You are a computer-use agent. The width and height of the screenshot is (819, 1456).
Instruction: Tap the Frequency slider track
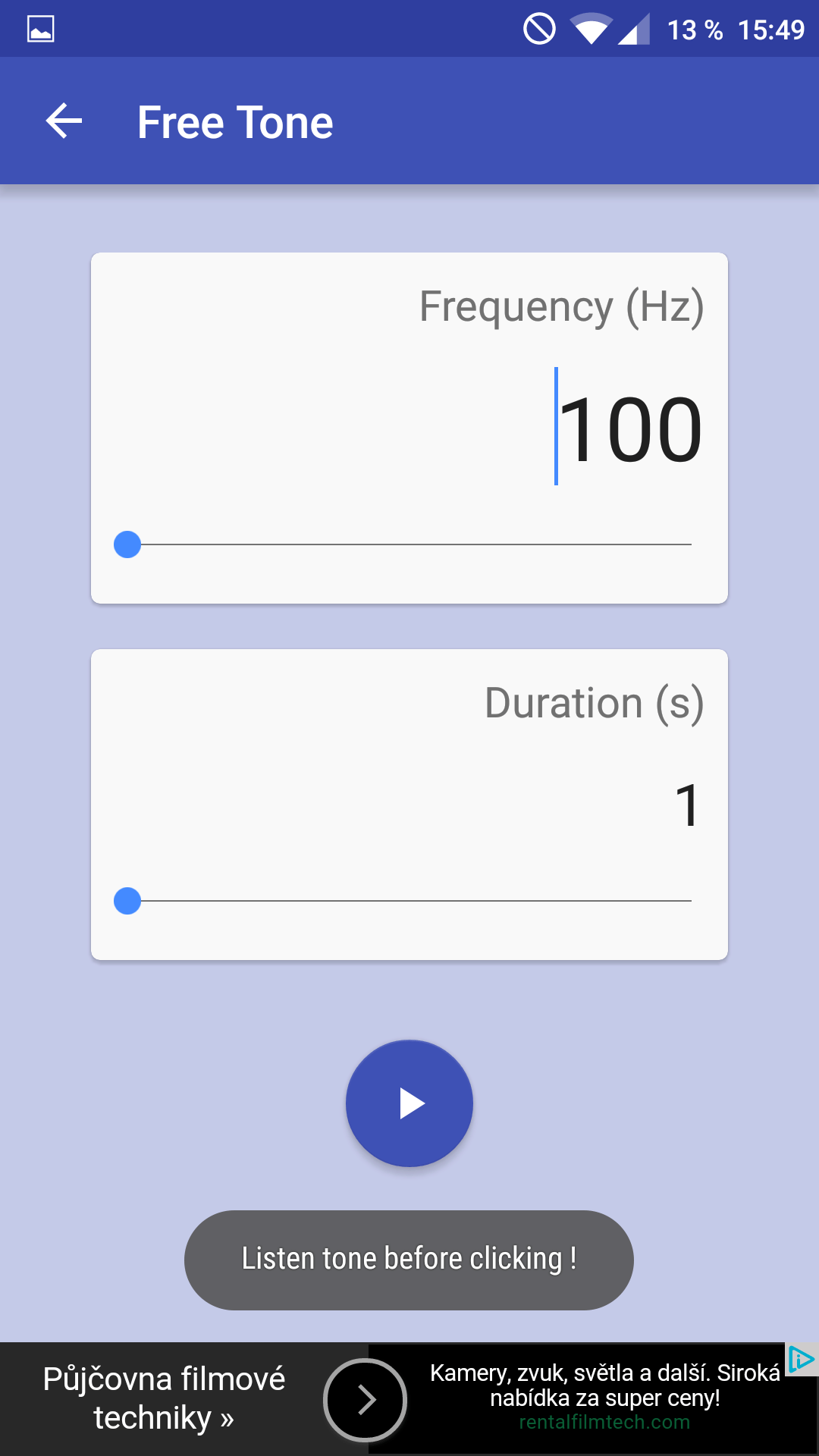(409, 544)
